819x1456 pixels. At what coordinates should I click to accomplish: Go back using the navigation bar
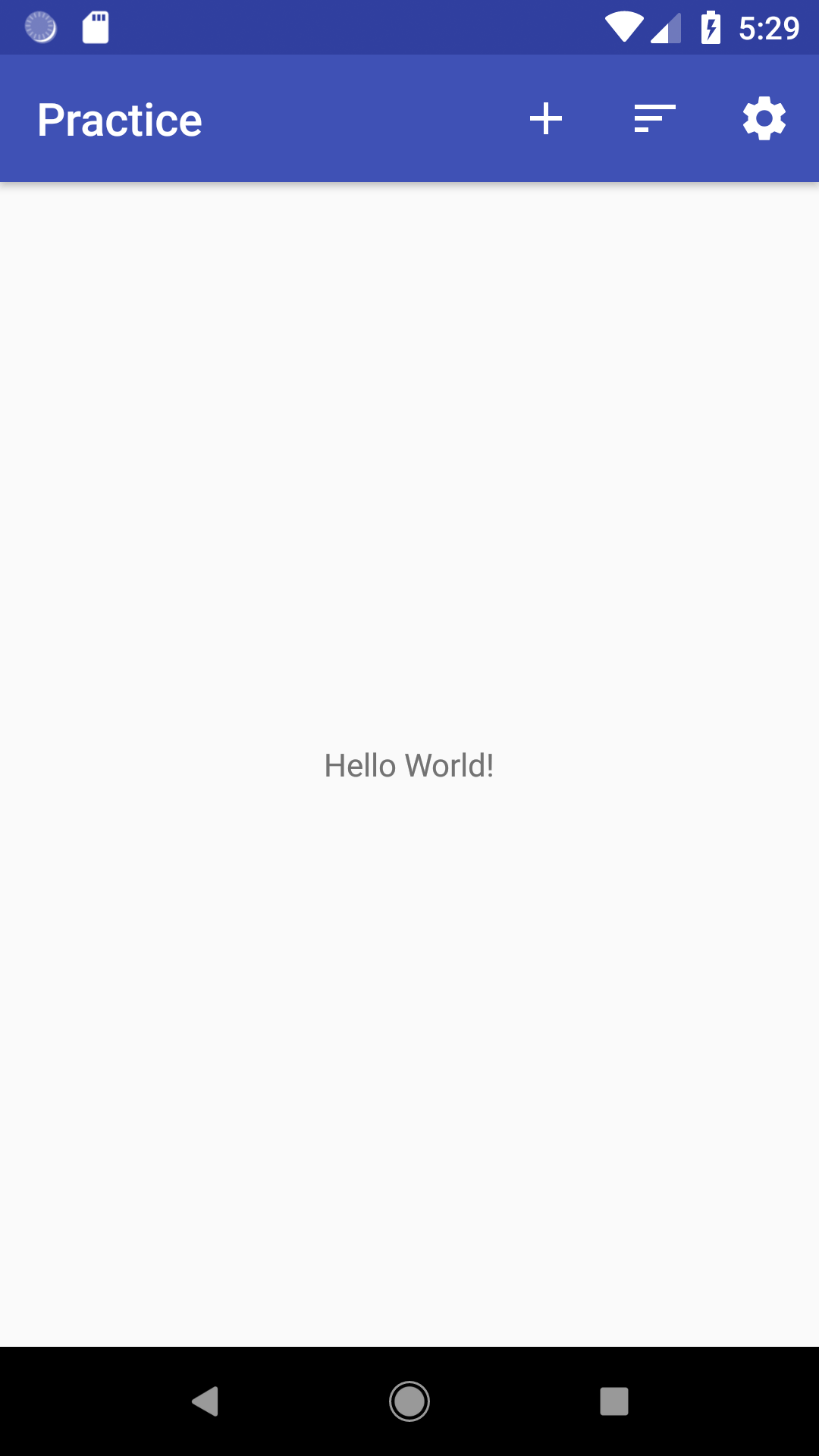pos(205,1401)
